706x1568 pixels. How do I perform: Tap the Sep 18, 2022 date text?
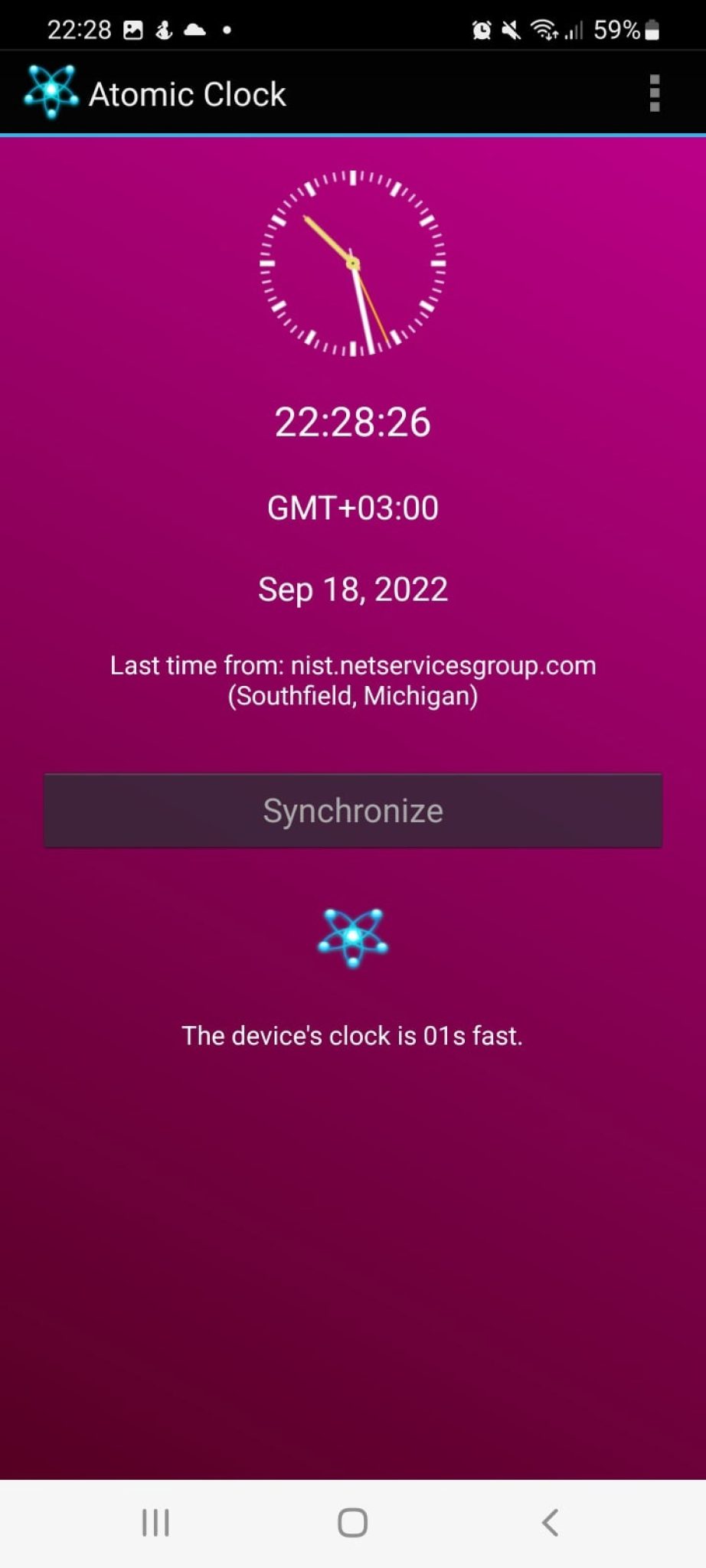point(352,589)
